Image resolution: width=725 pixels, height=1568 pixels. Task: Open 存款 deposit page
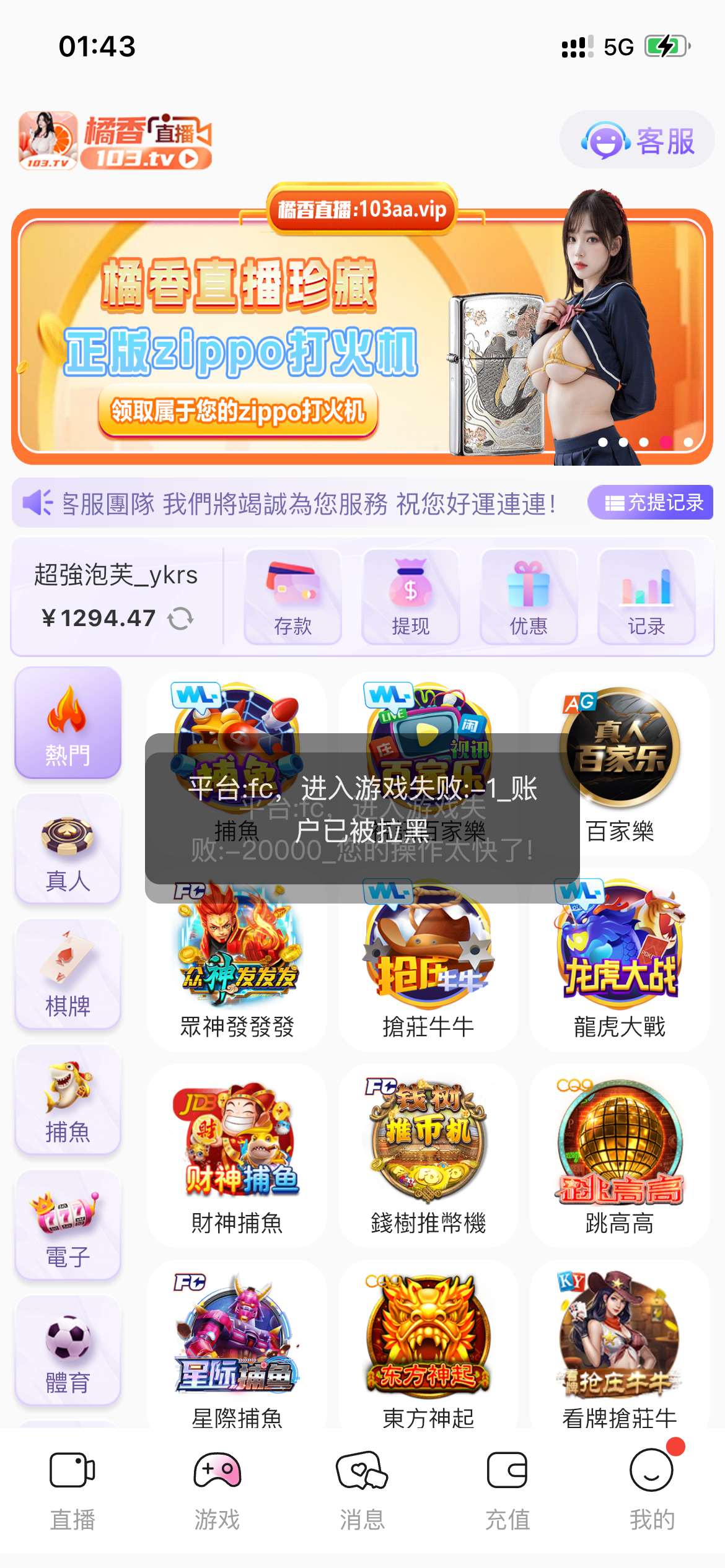click(292, 597)
